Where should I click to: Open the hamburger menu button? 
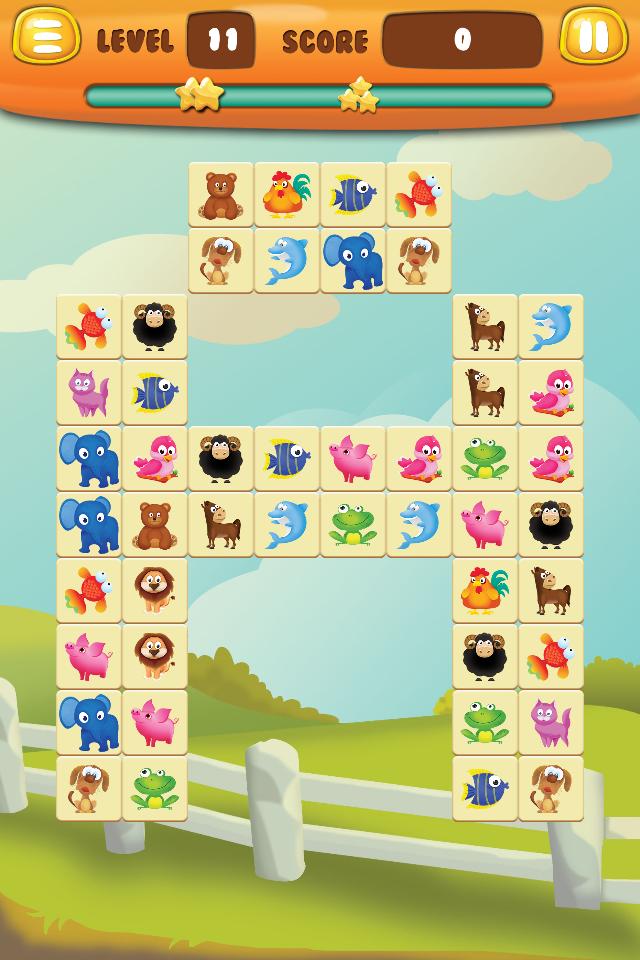(x=46, y=36)
